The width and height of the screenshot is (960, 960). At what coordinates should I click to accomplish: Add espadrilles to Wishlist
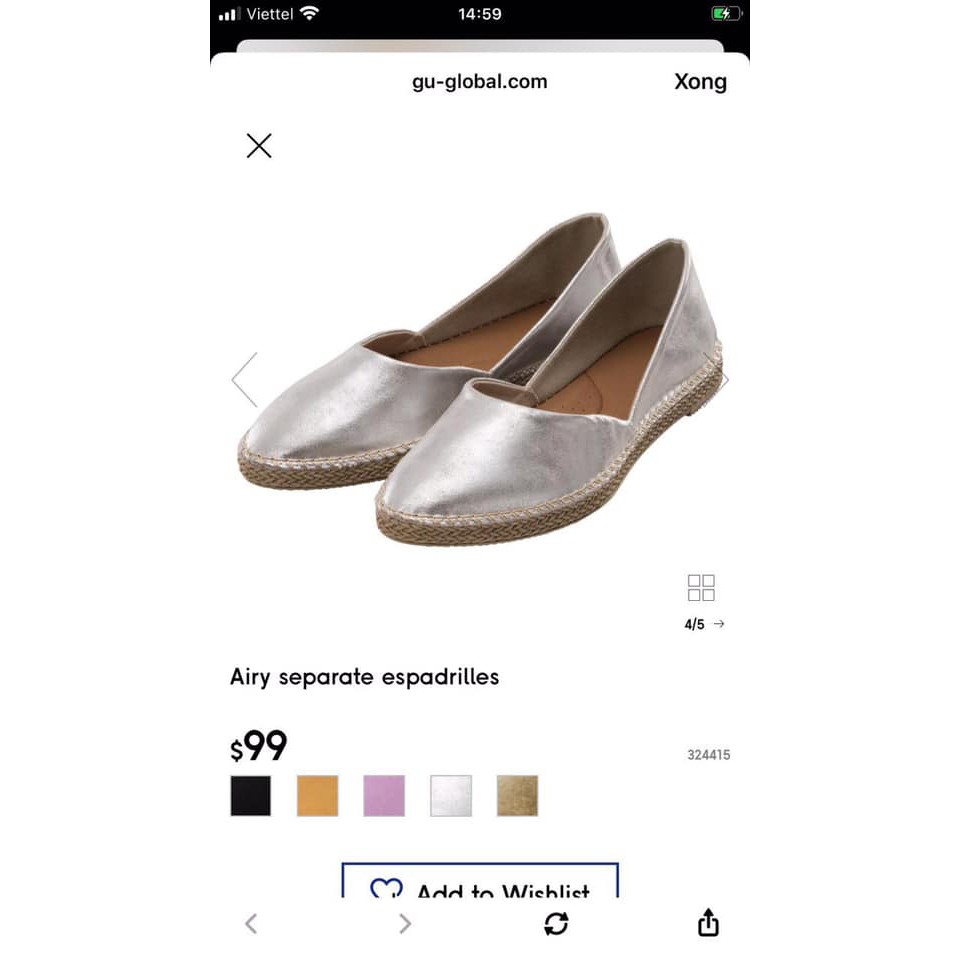[480, 883]
